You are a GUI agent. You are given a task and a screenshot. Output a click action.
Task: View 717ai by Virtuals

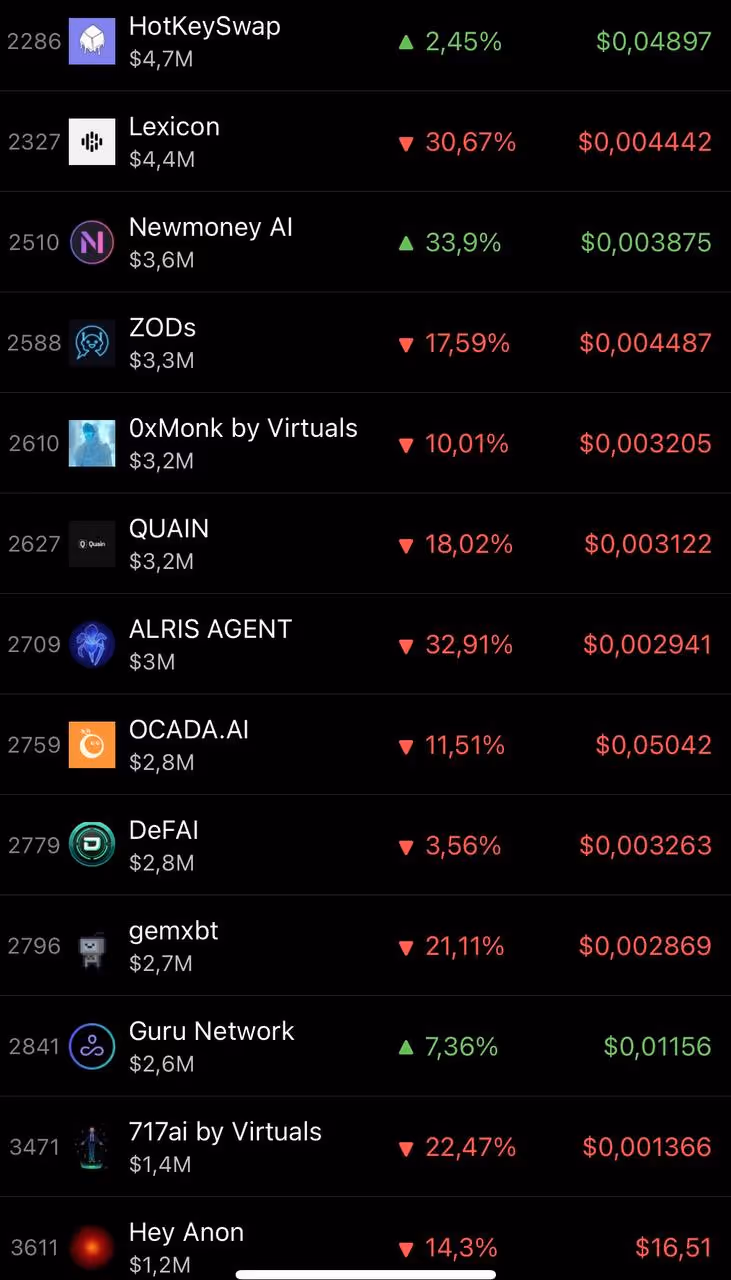[x=365, y=1147]
